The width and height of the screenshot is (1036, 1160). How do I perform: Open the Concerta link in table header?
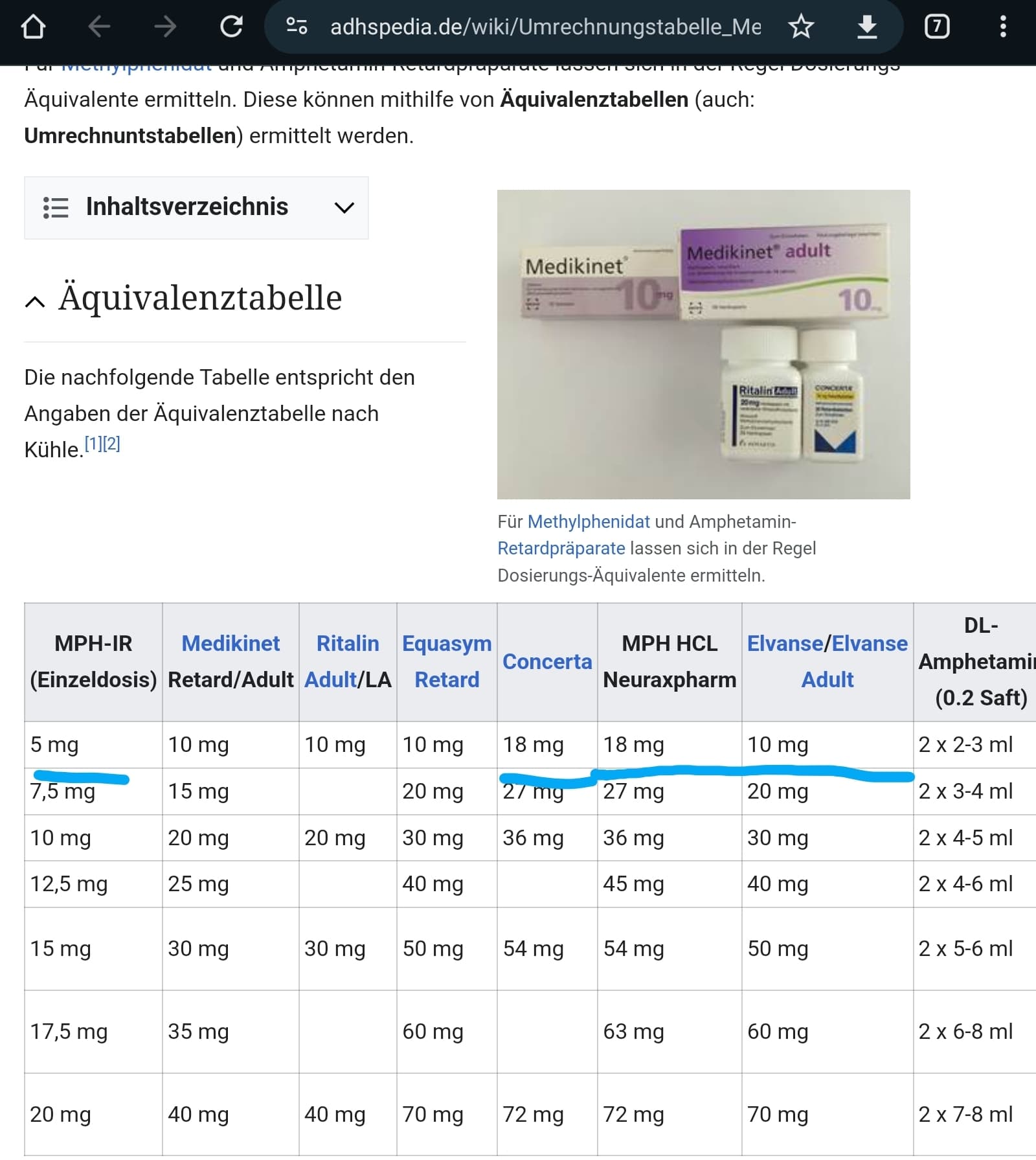[x=547, y=661]
